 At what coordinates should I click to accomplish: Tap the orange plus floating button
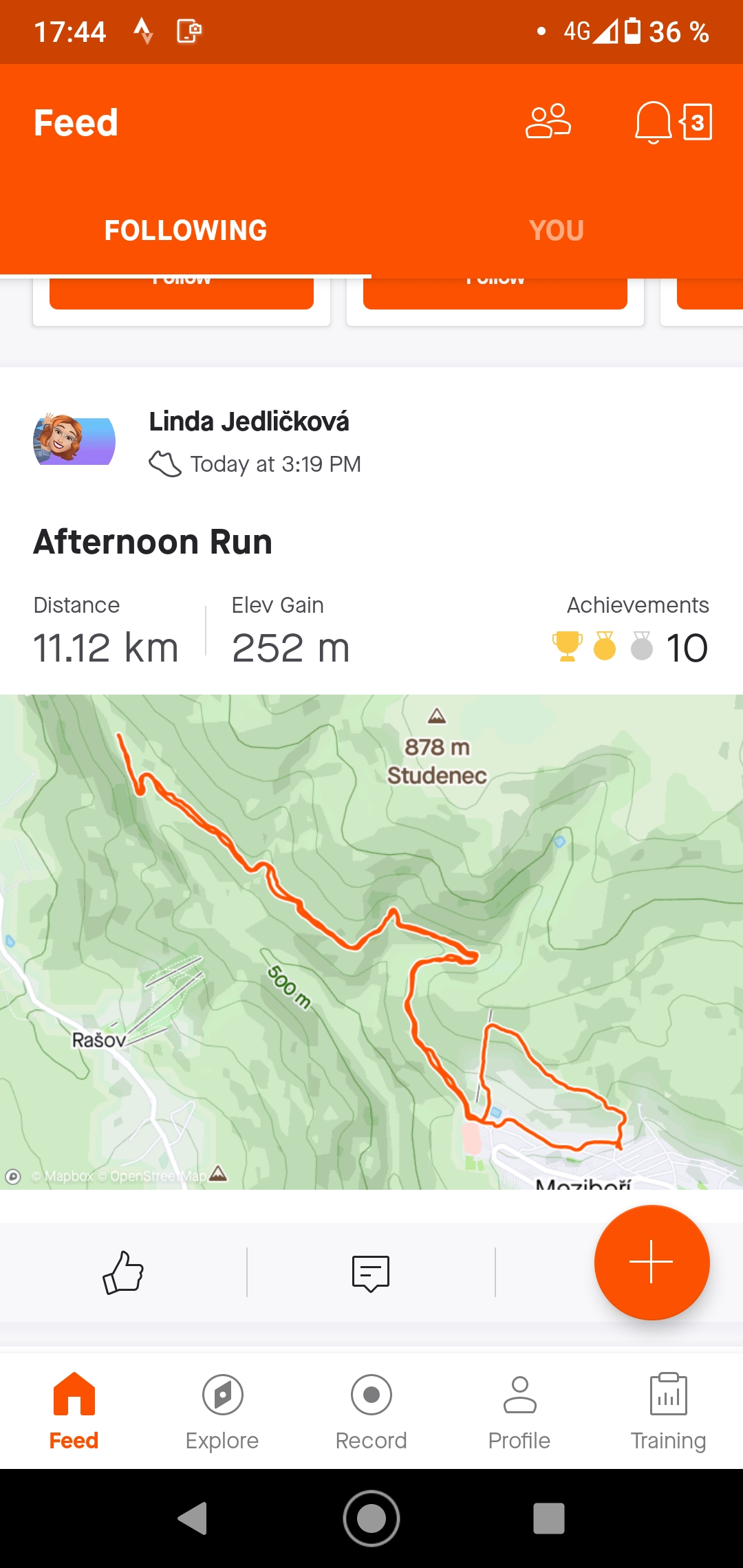[x=652, y=1262]
